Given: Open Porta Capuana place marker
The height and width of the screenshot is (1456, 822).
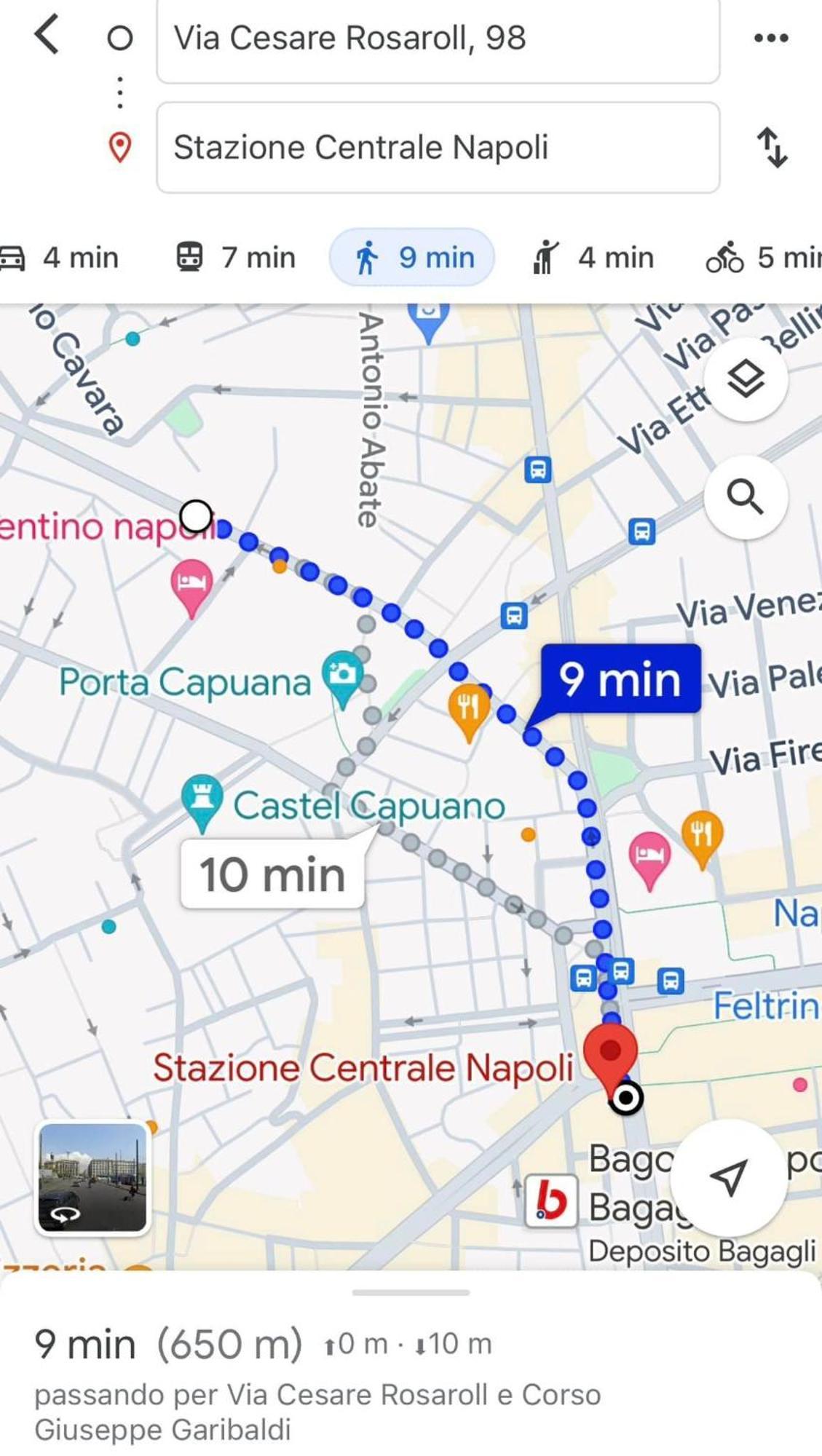Looking at the screenshot, I should point(342,676).
